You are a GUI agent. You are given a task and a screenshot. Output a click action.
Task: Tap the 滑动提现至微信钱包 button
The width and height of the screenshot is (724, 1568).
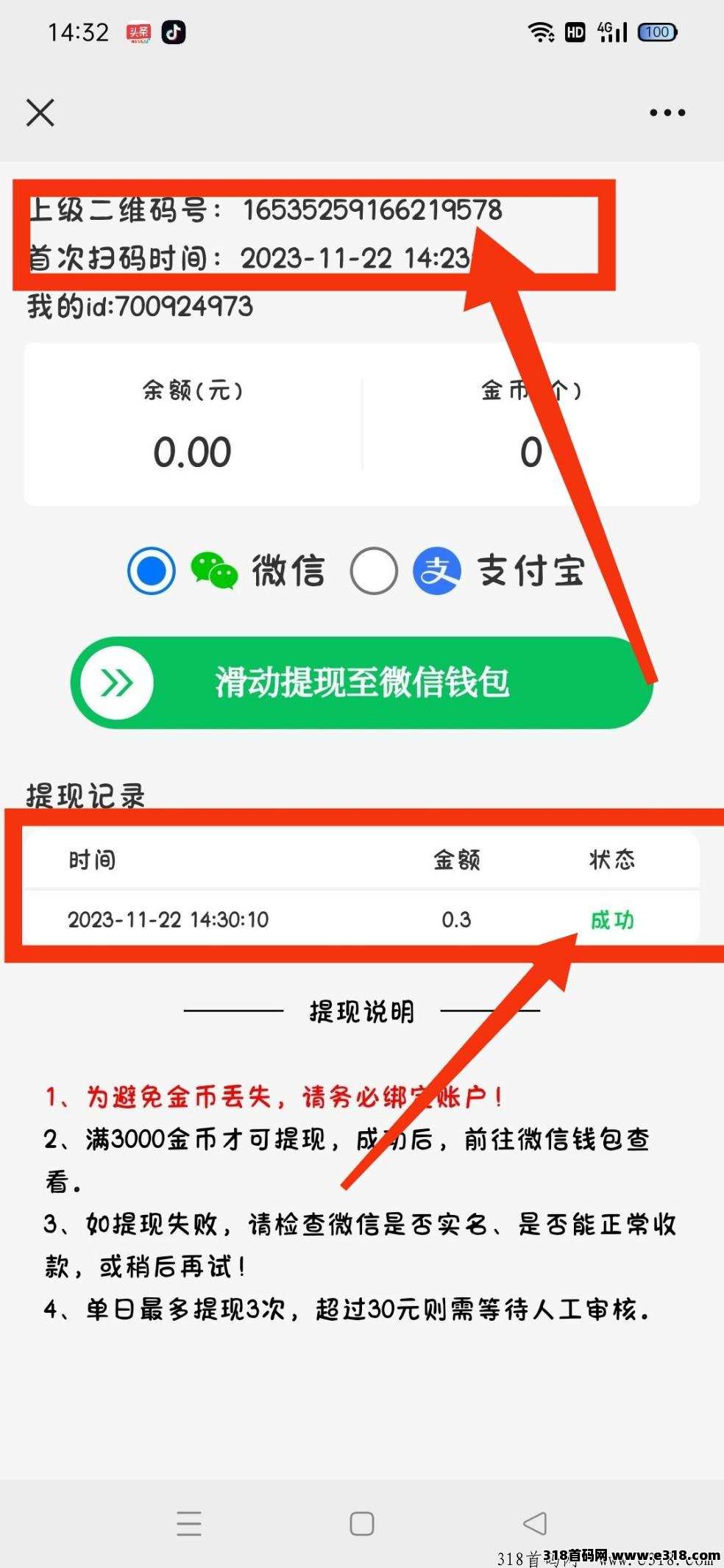[362, 683]
